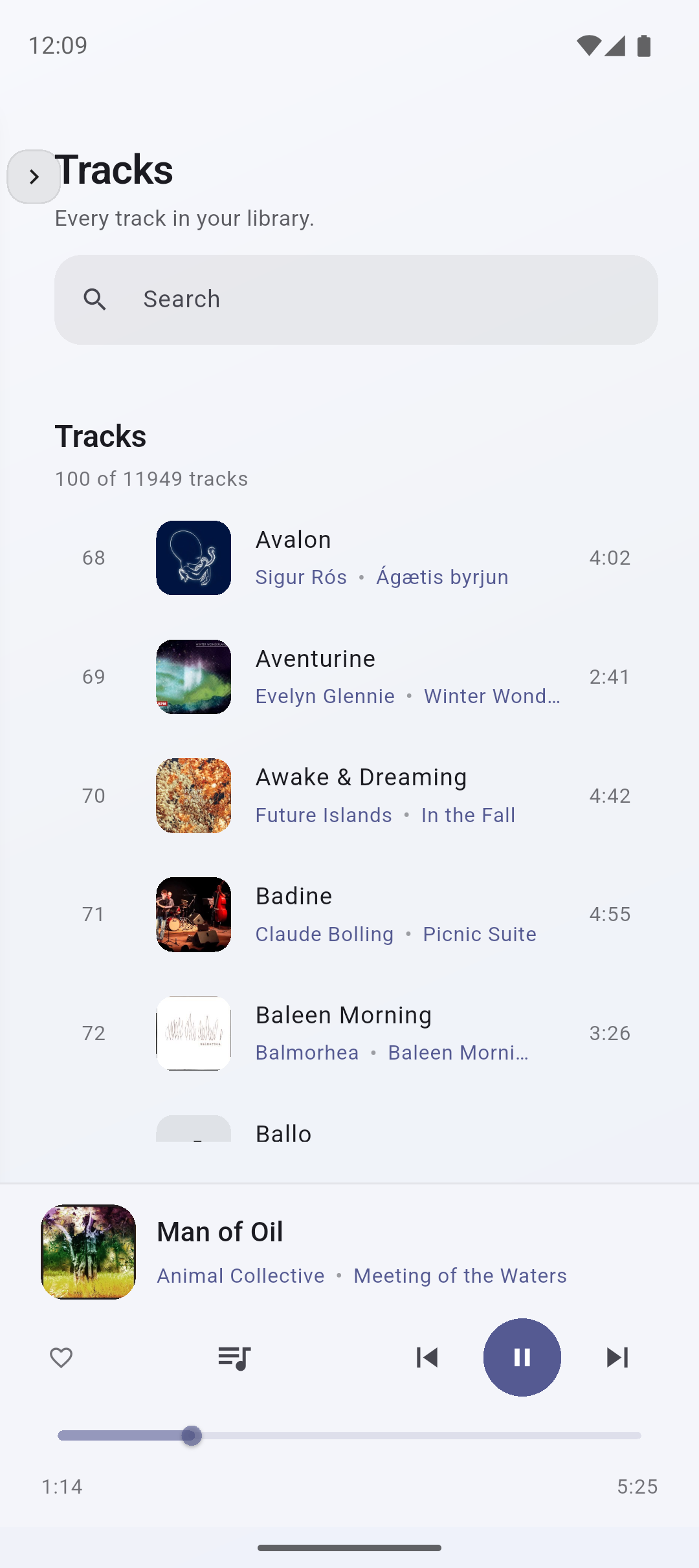Viewport: 699px width, 1568px height.
Task: Skip to the previous track
Action: [428, 1358]
